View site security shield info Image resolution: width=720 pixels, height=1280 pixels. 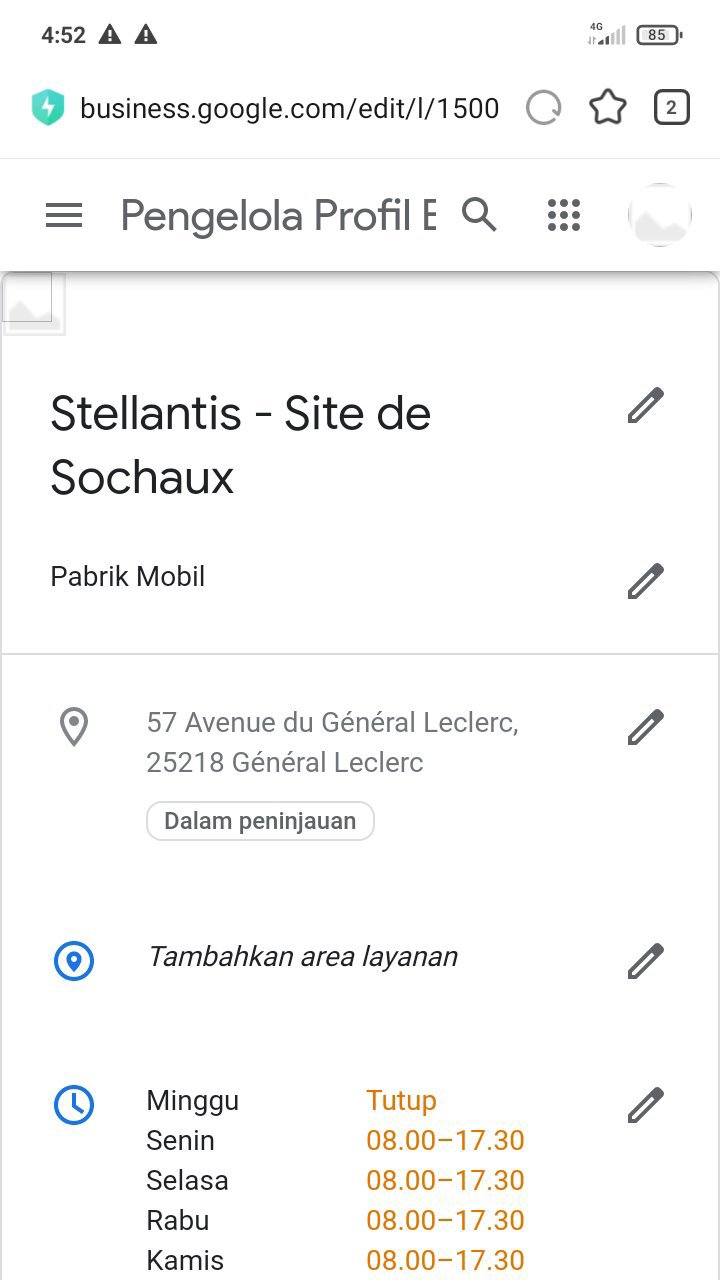[x=47, y=108]
